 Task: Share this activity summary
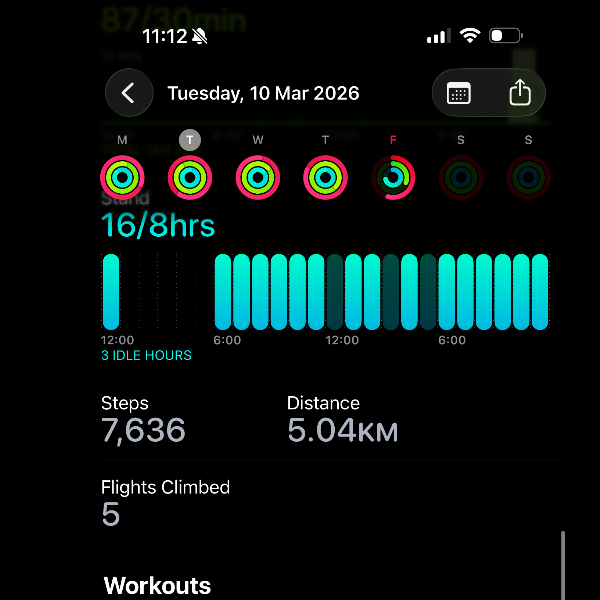519,93
